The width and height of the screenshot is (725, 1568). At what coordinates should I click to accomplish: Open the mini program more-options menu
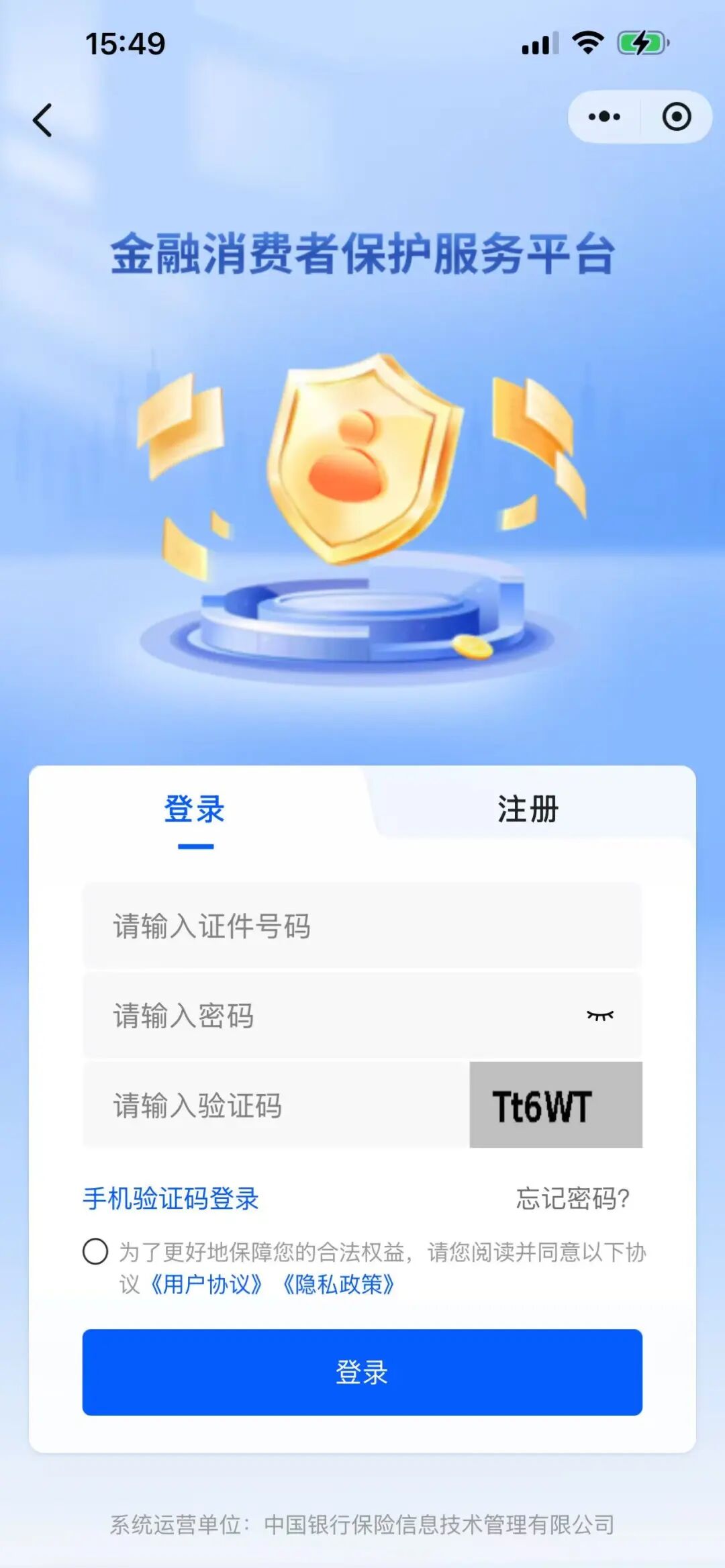click(604, 117)
